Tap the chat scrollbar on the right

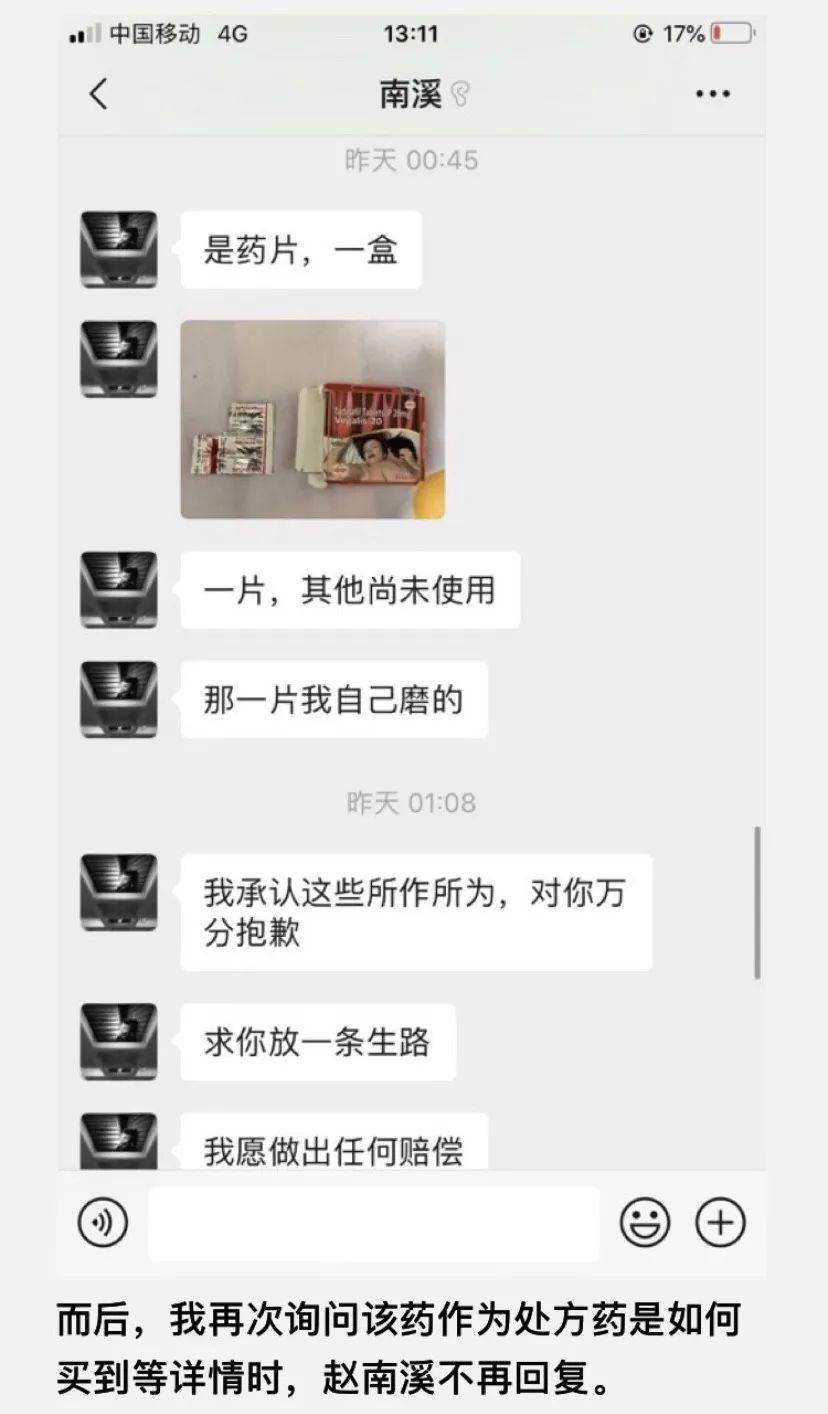[x=758, y=900]
